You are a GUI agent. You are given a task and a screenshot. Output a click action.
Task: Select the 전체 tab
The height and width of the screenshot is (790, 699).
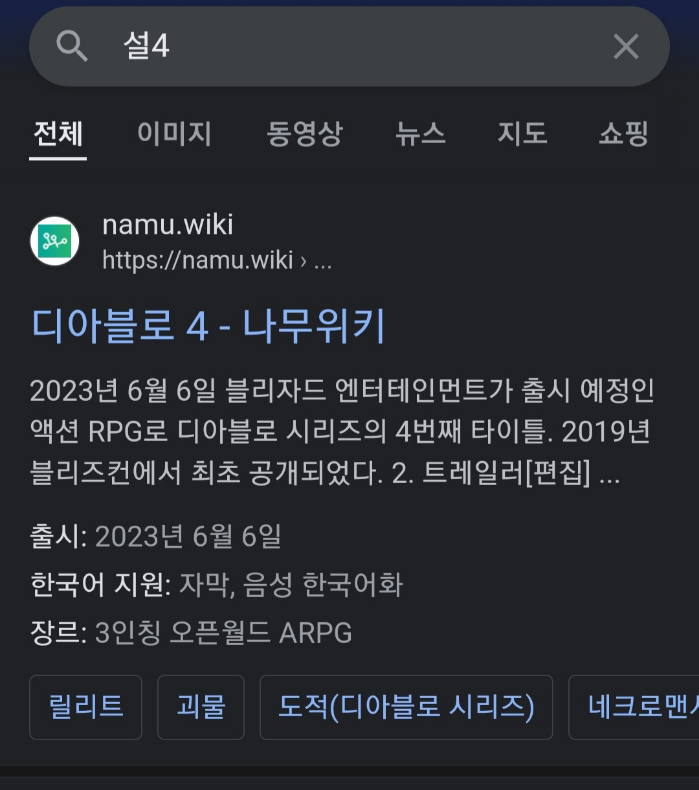click(58, 134)
